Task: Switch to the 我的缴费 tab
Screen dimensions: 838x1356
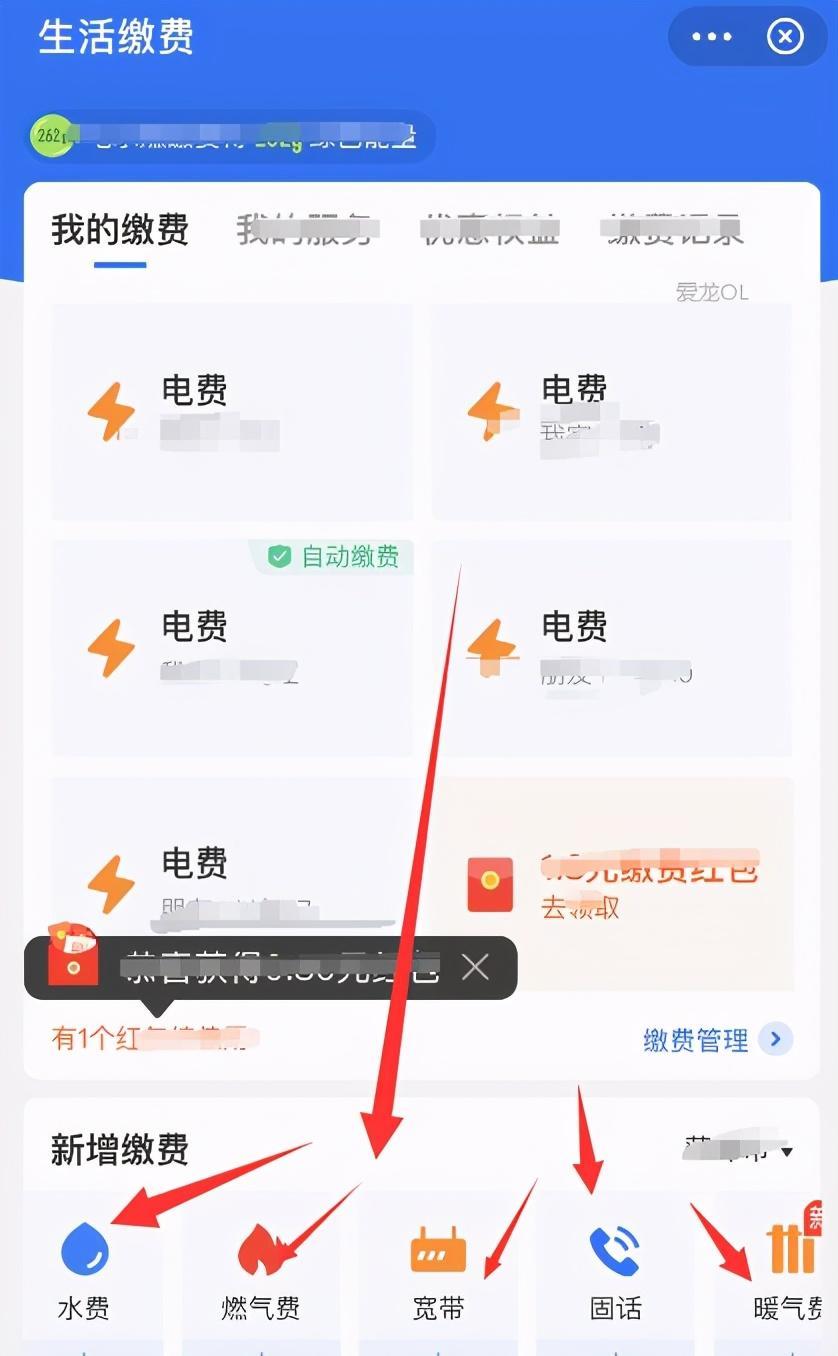Action: tap(120, 230)
